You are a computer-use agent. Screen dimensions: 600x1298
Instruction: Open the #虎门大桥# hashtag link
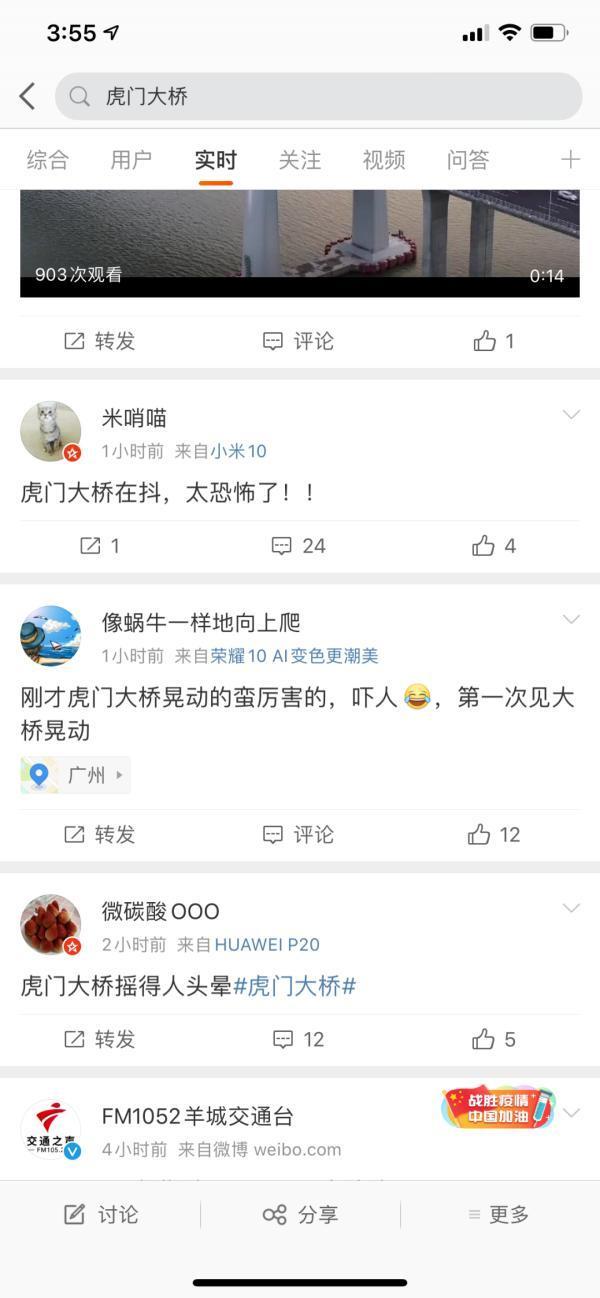click(295, 987)
